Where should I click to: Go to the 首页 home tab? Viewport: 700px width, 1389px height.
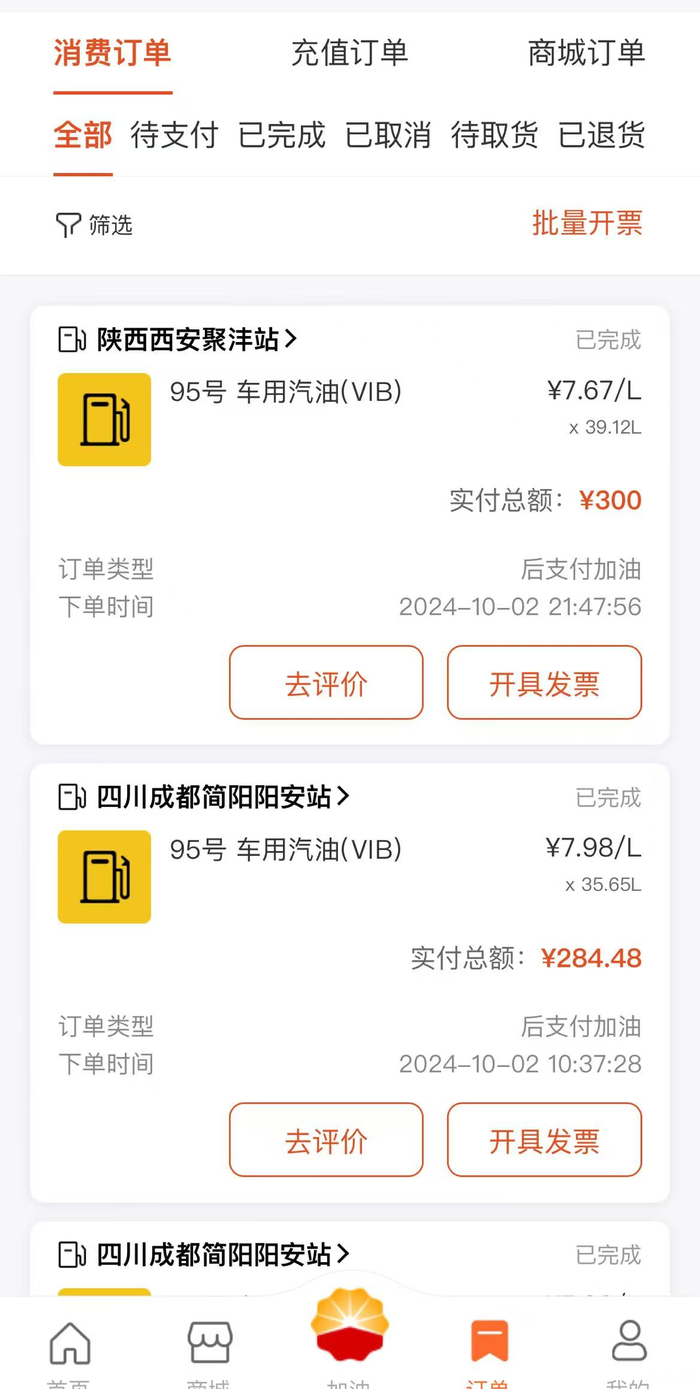(70, 1350)
